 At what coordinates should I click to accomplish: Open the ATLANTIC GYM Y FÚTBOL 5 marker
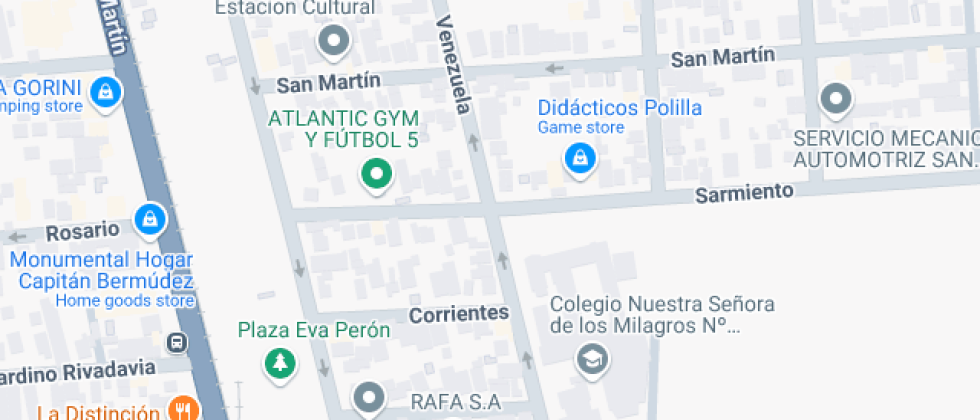[376, 175]
